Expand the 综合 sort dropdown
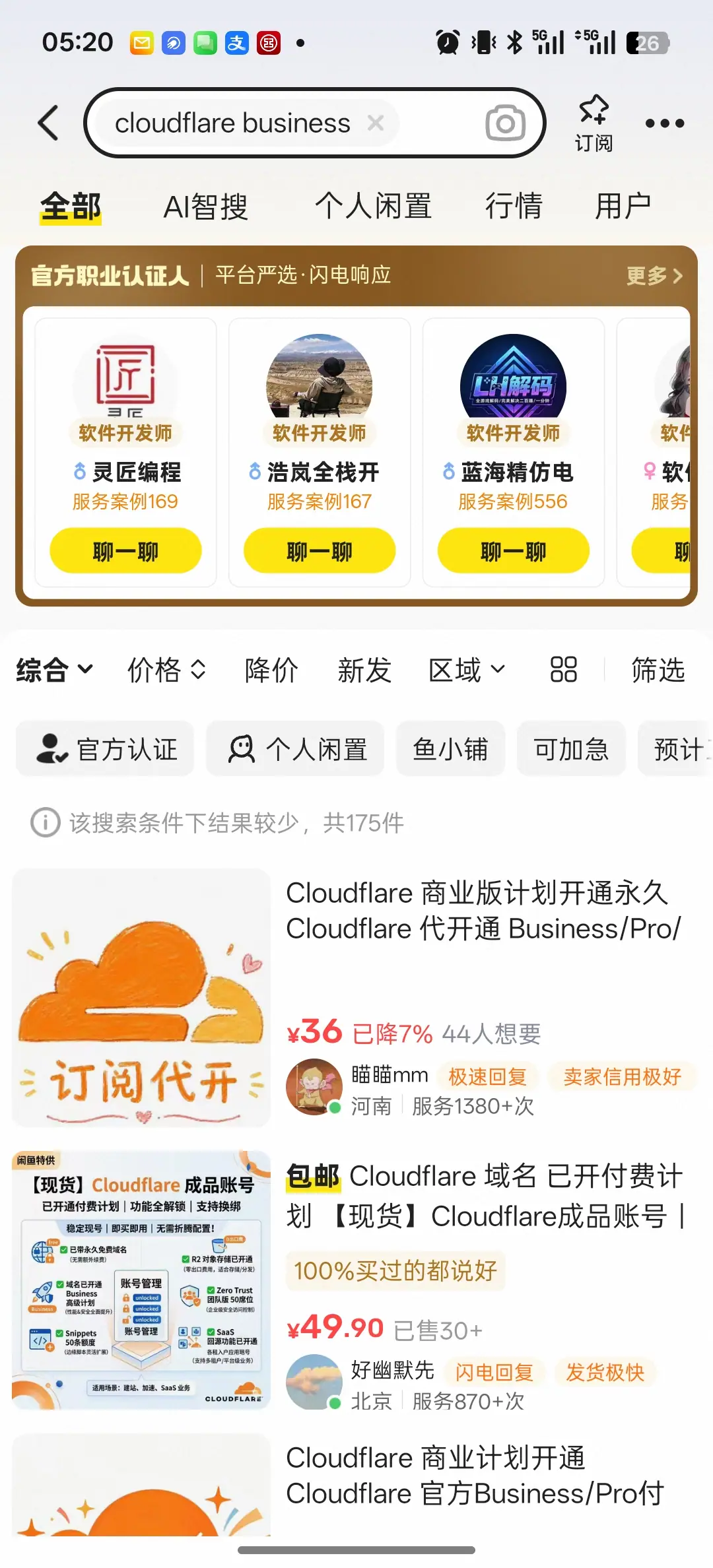Image resolution: width=713 pixels, height=1568 pixels. coord(54,670)
